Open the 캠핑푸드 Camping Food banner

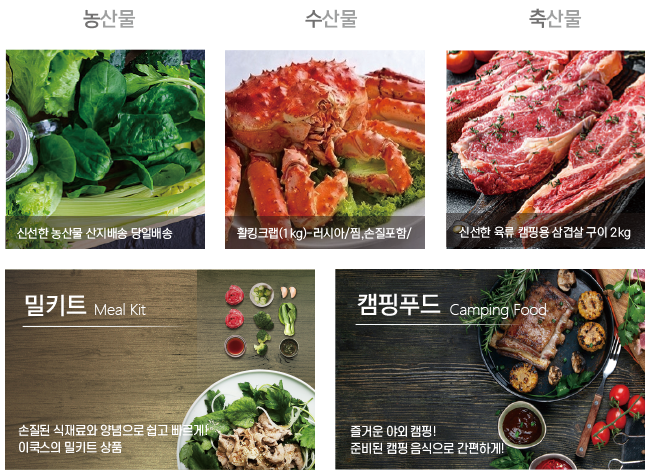[490, 369]
